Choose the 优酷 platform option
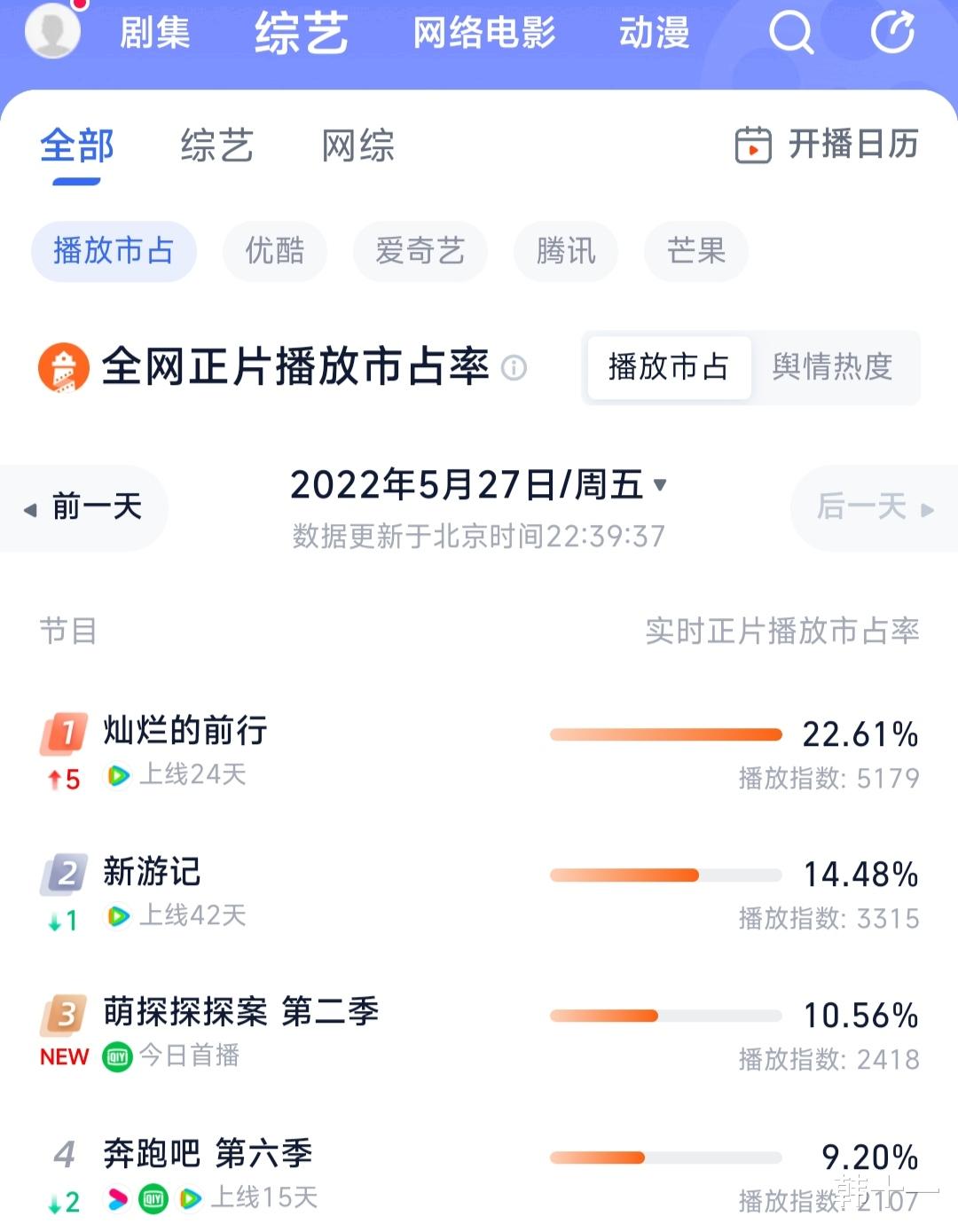Viewport: 958px width, 1232px height. [274, 252]
